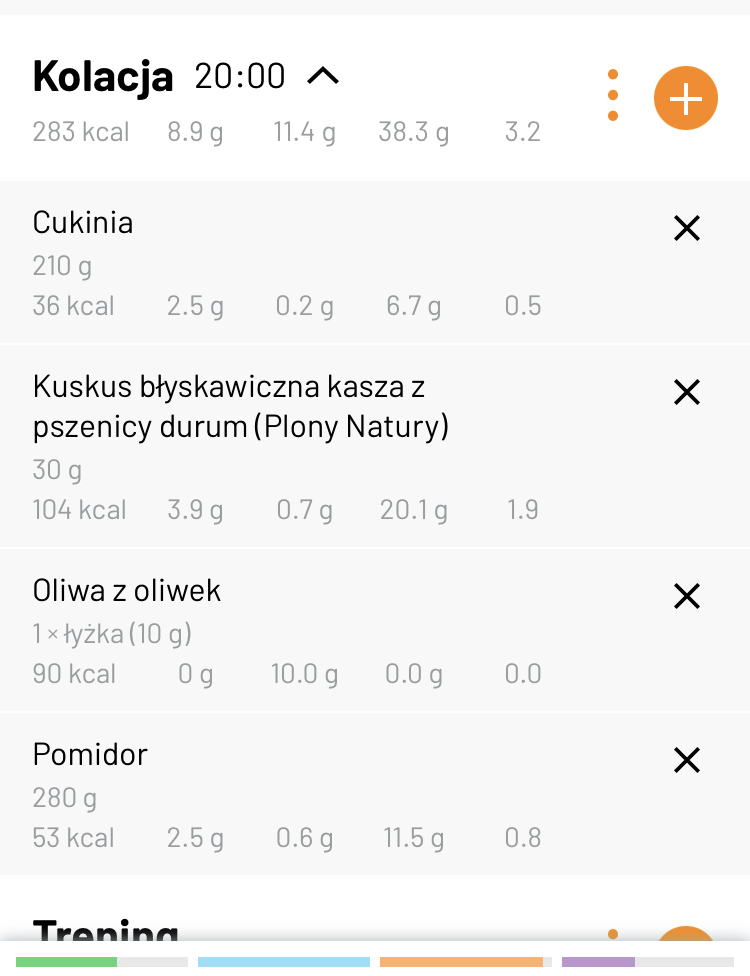Remove Cukinia from the meal
The width and height of the screenshot is (750, 976).
pos(686,228)
